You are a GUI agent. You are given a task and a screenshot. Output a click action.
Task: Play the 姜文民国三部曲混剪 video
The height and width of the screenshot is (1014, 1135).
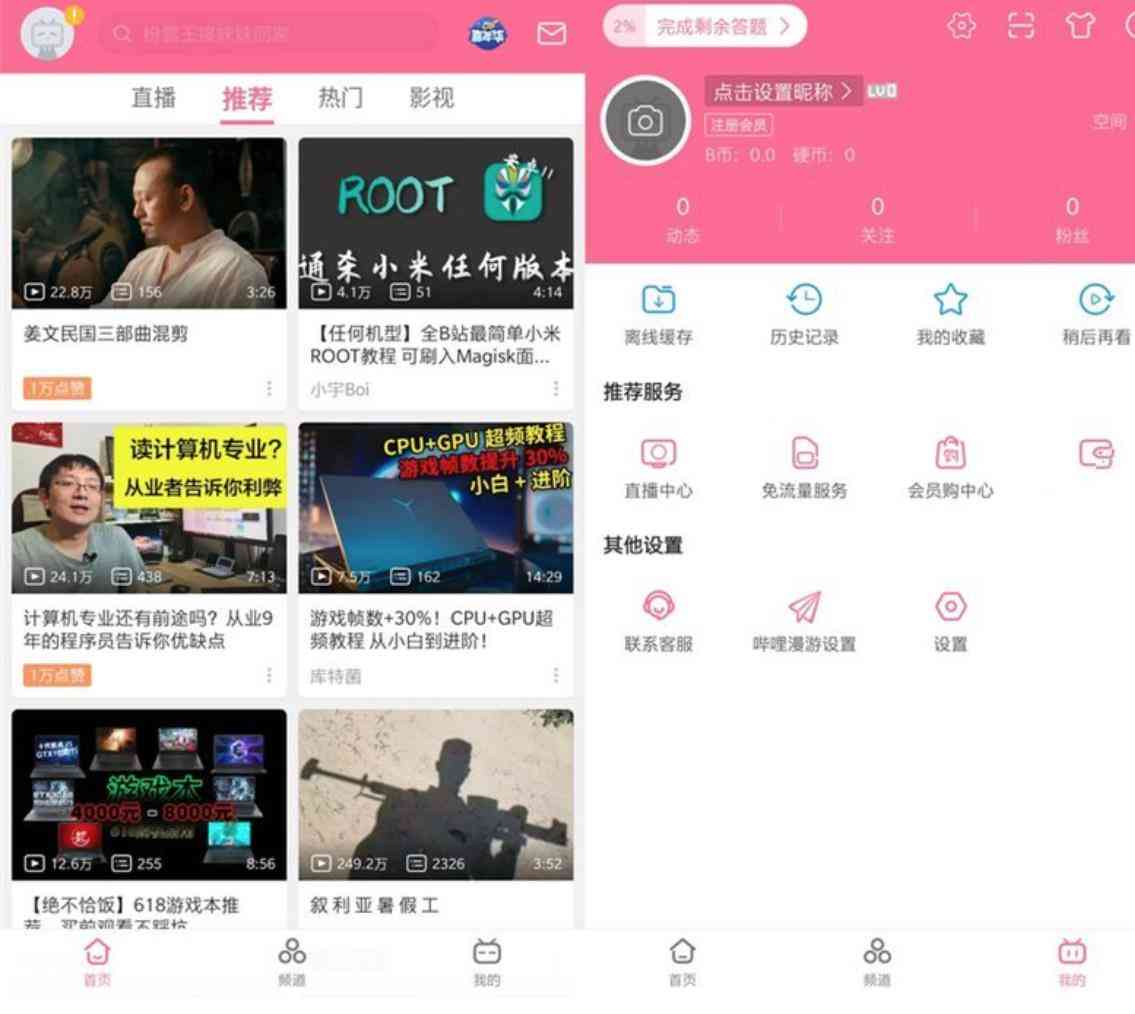coord(149,224)
